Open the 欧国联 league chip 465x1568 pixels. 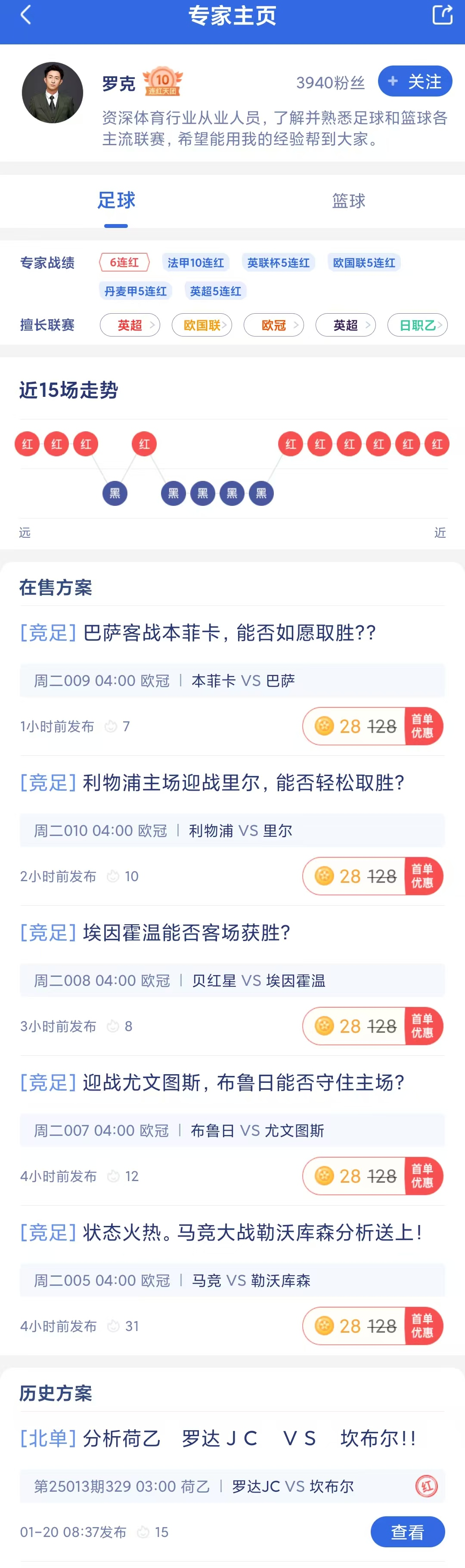202,325
